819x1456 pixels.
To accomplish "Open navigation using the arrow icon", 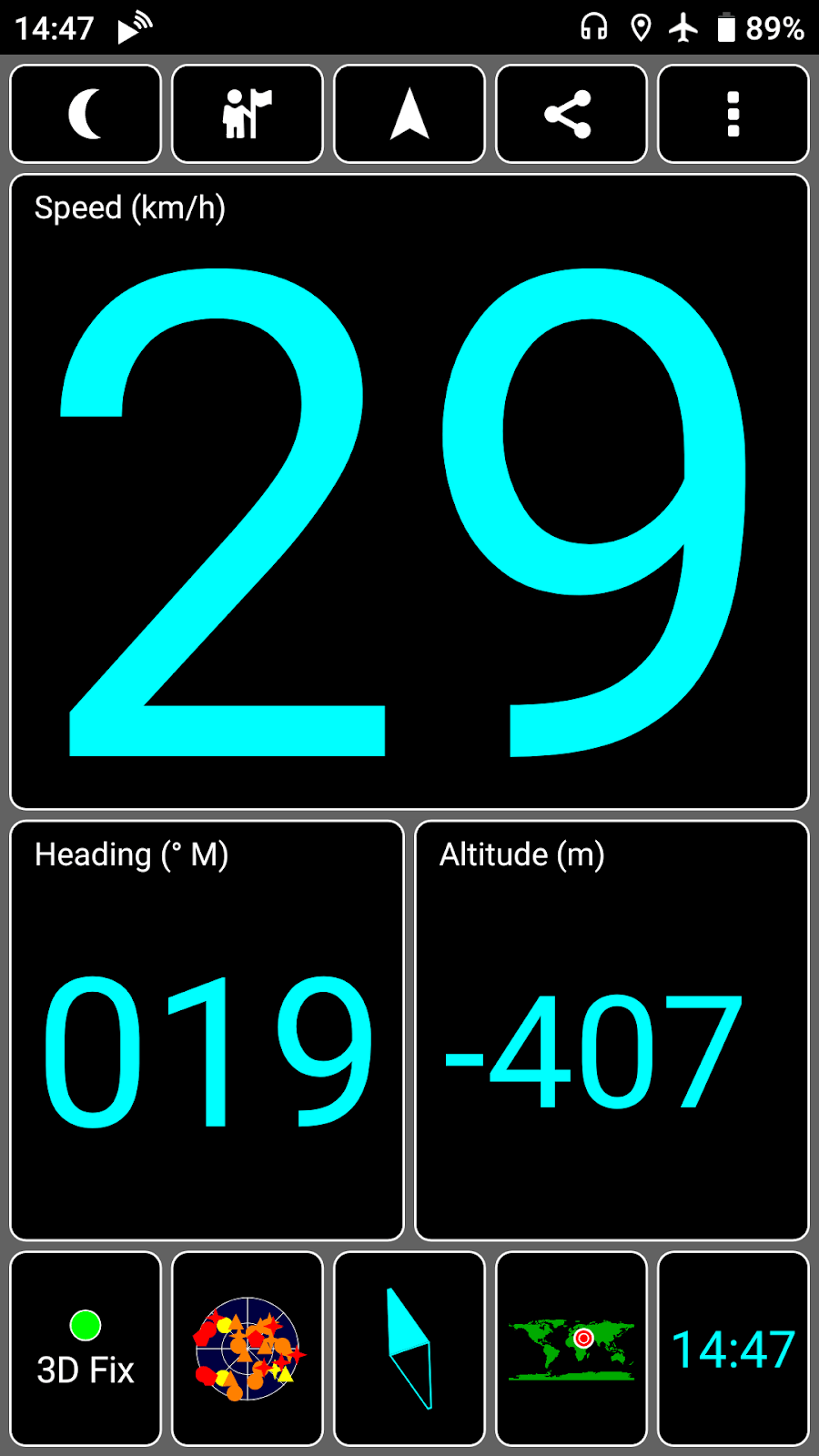I will pyautogui.click(x=409, y=115).
